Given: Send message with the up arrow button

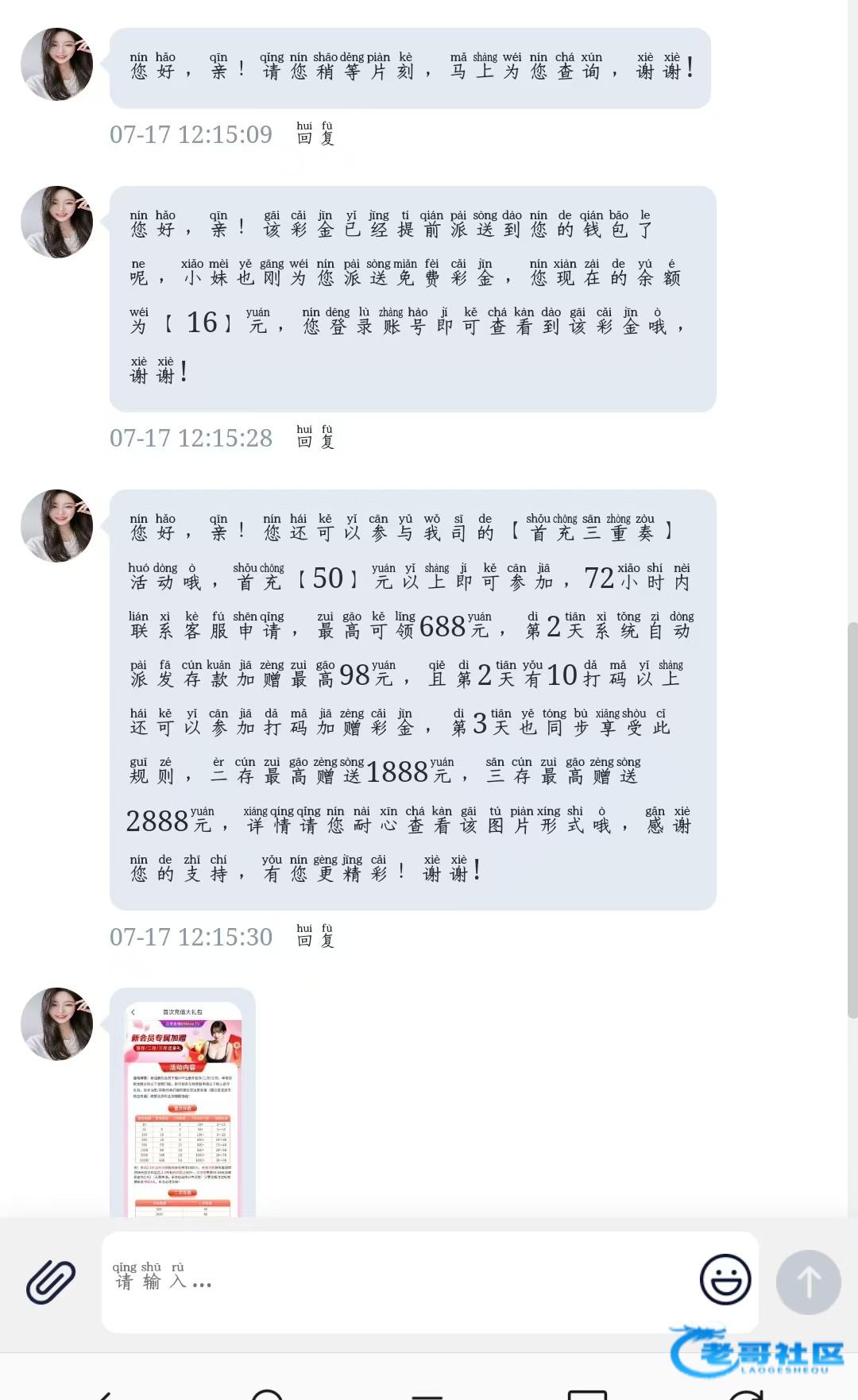Looking at the screenshot, I should coord(808,1282).
